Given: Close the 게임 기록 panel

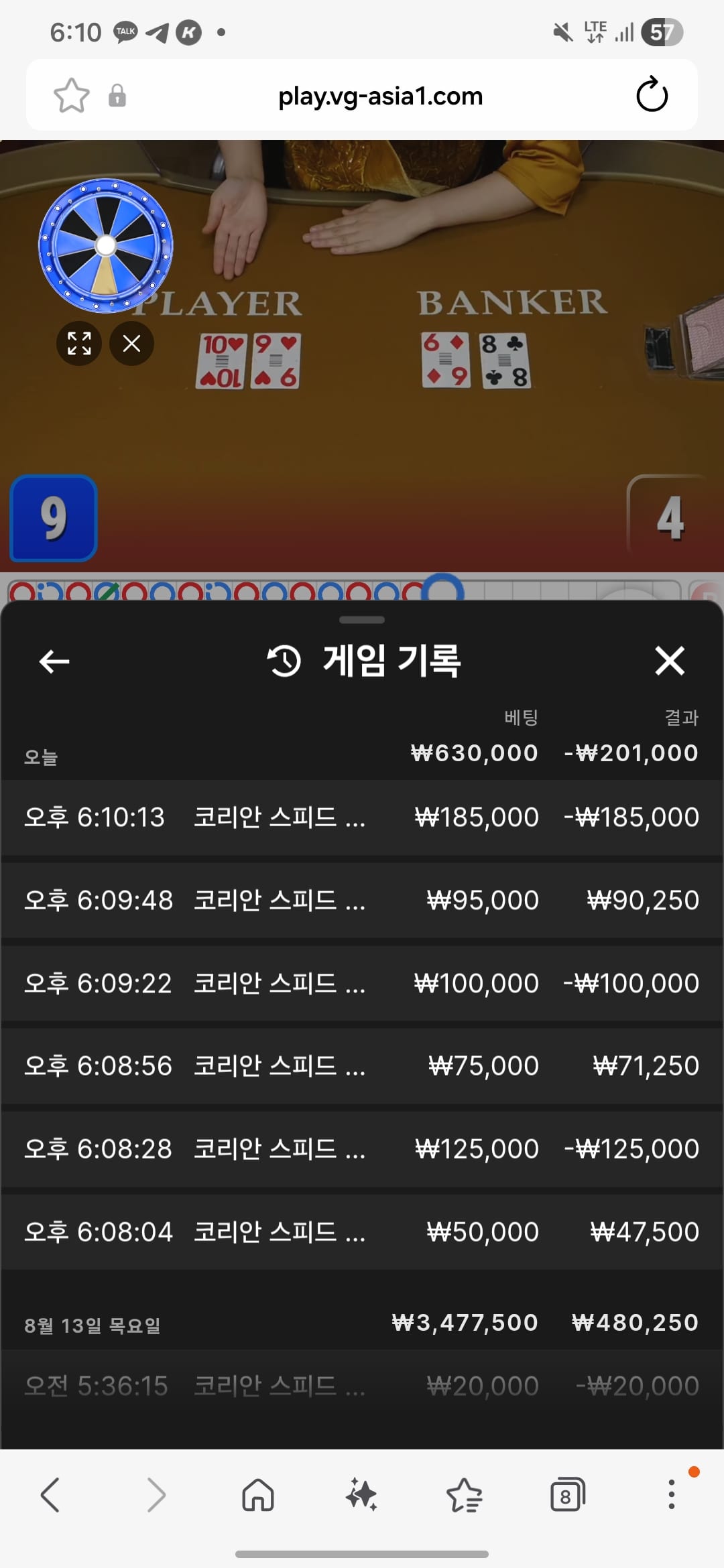Looking at the screenshot, I should pyautogui.click(x=669, y=661).
